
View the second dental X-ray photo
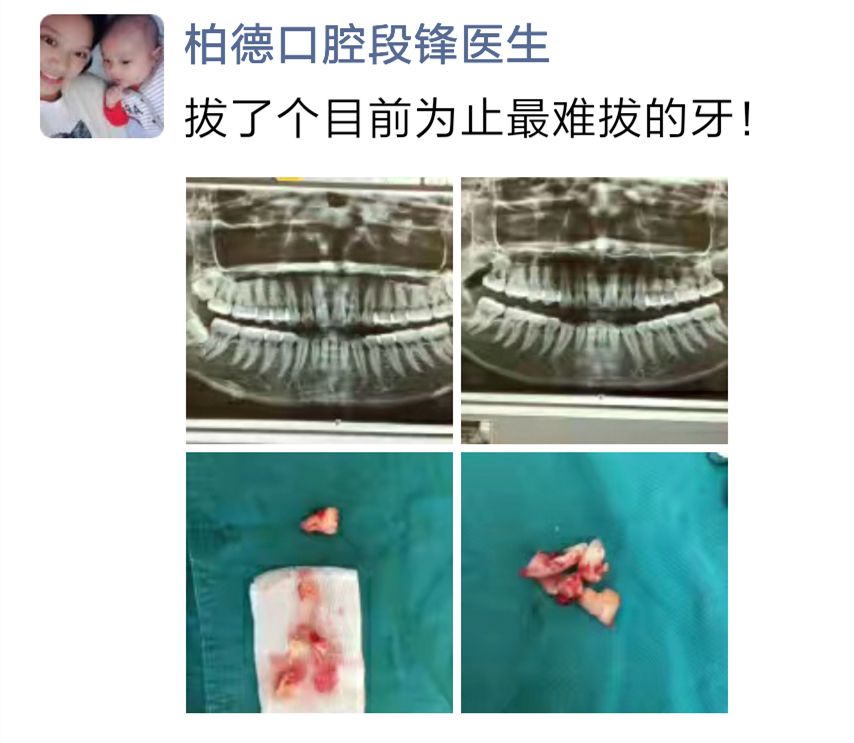pos(594,311)
